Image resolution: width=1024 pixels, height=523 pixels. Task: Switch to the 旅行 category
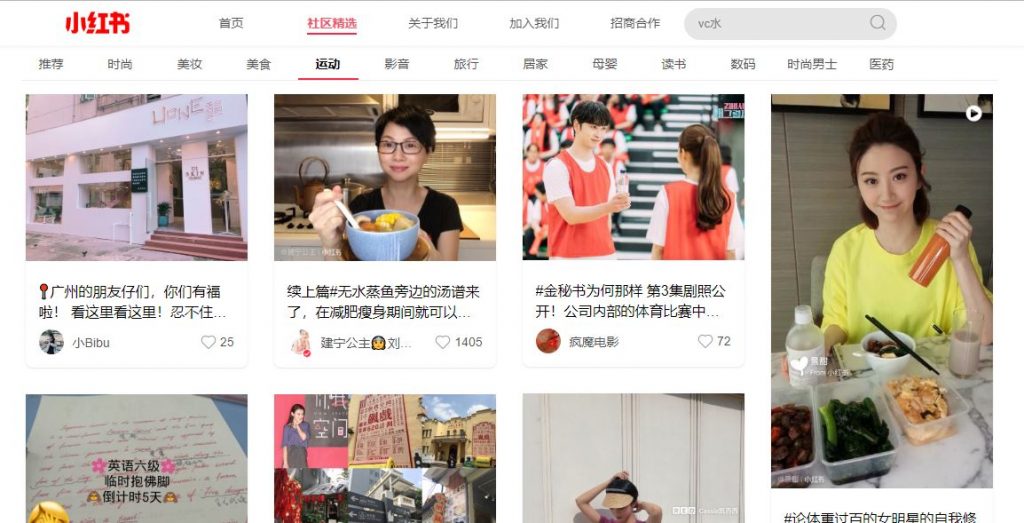[x=466, y=64]
